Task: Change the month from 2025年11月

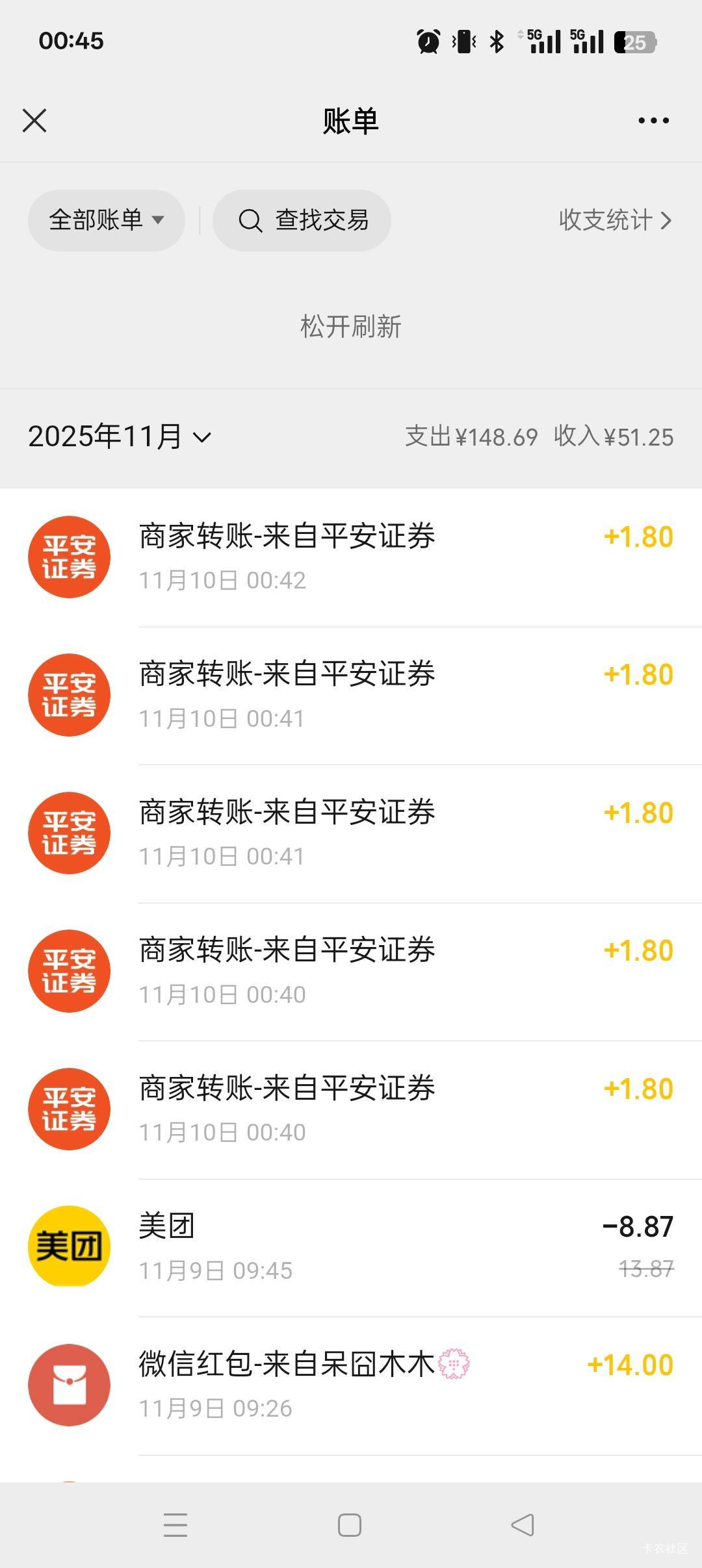Action: pos(120,436)
